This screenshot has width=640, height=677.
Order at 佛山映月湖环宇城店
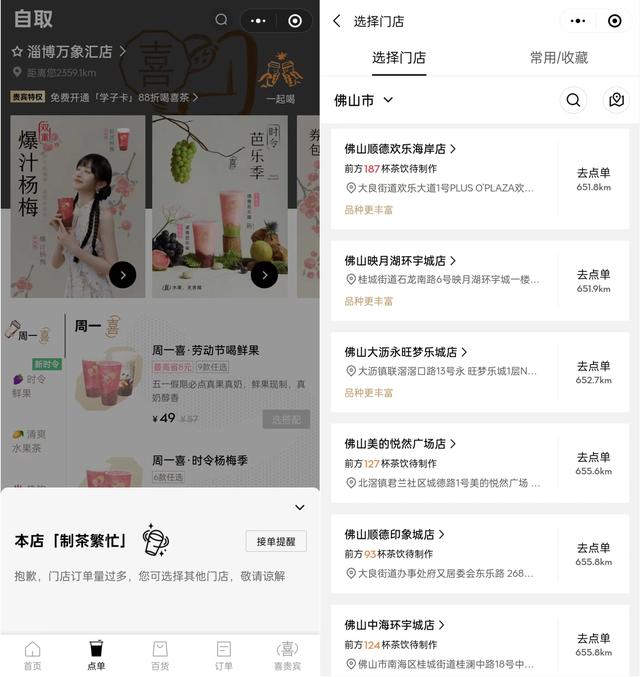click(x=593, y=281)
